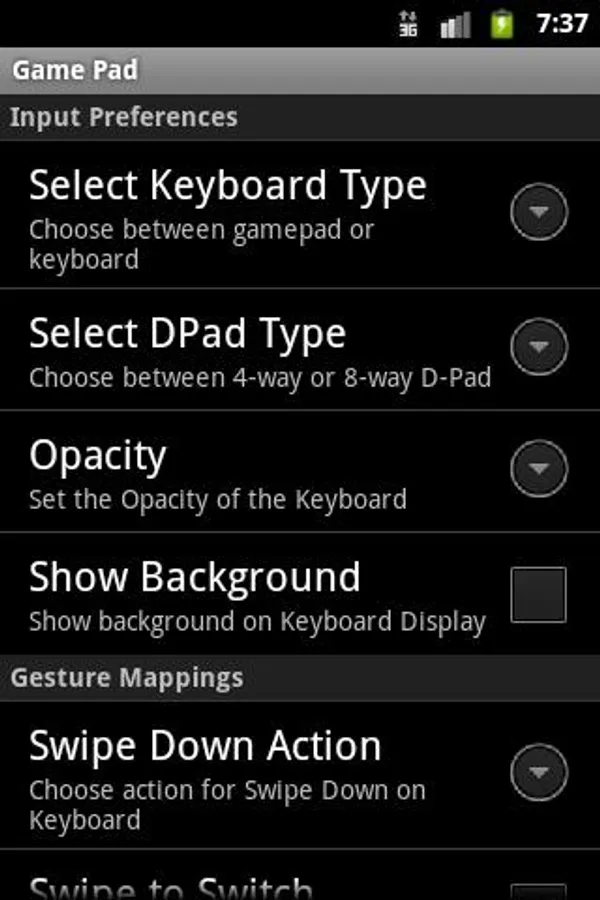
Task: Open Select DPad Type setting
Action: pyautogui.click(x=300, y=350)
